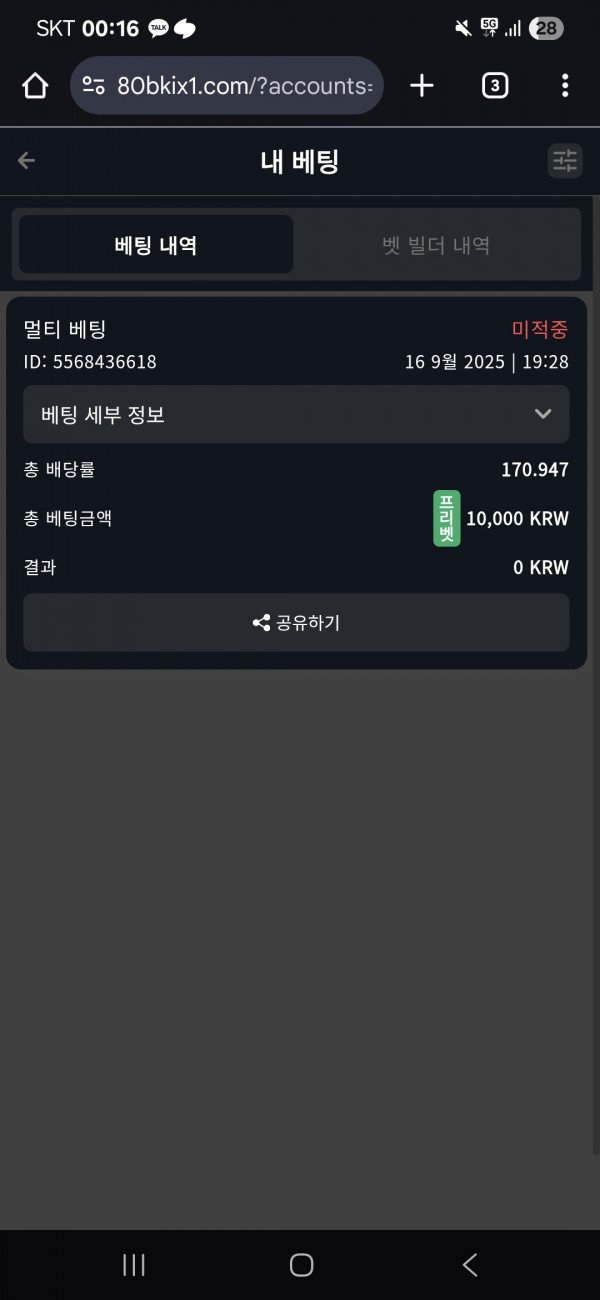Select the 베팅 내역 tab

point(156,245)
